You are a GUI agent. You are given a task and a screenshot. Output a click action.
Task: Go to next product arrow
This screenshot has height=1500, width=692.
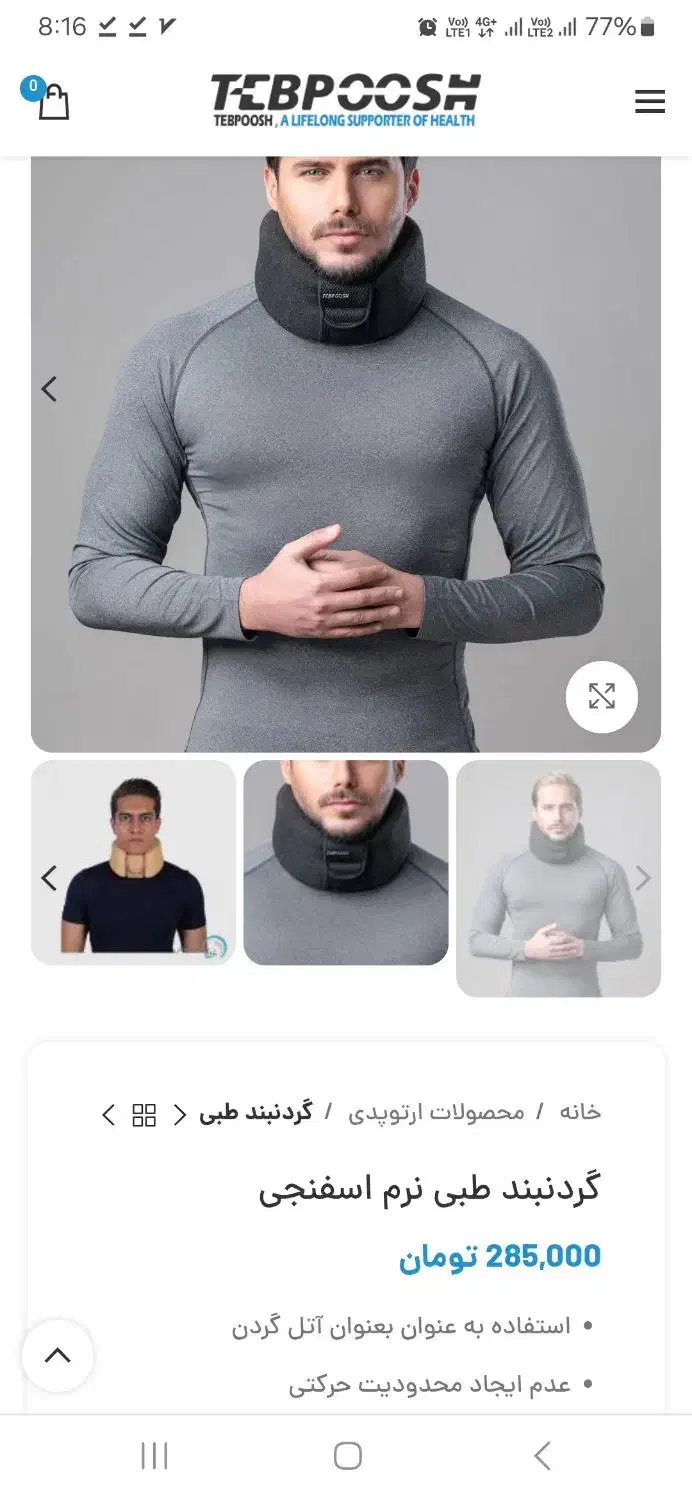tap(109, 1115)
